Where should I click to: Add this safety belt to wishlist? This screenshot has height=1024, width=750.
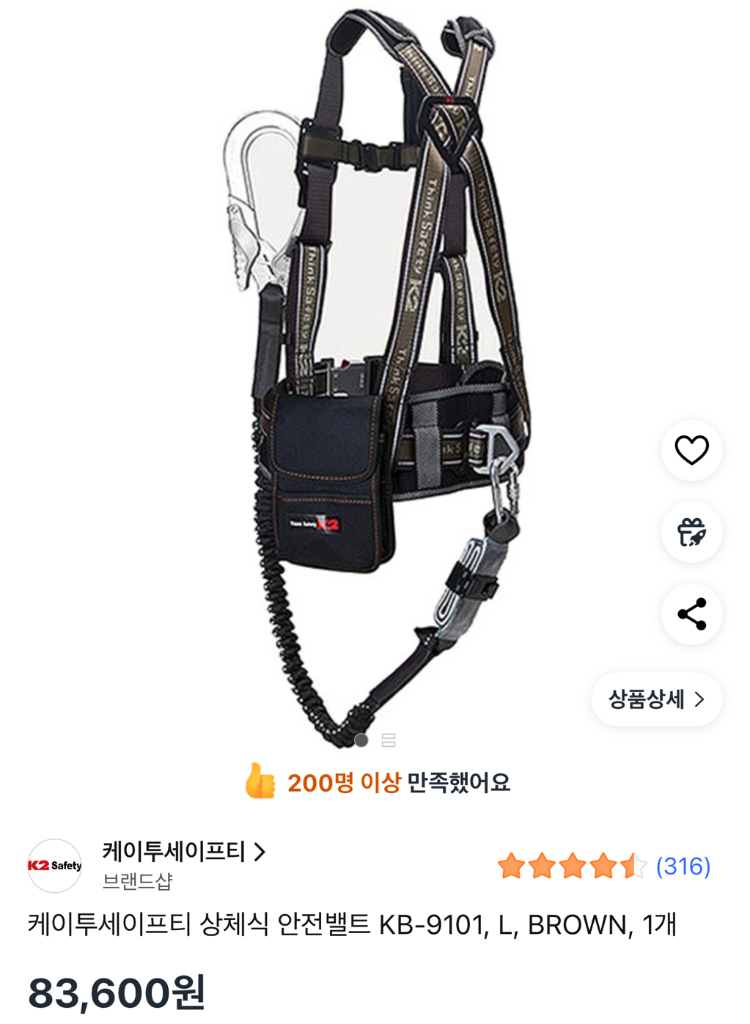click(x=691, y=450)
